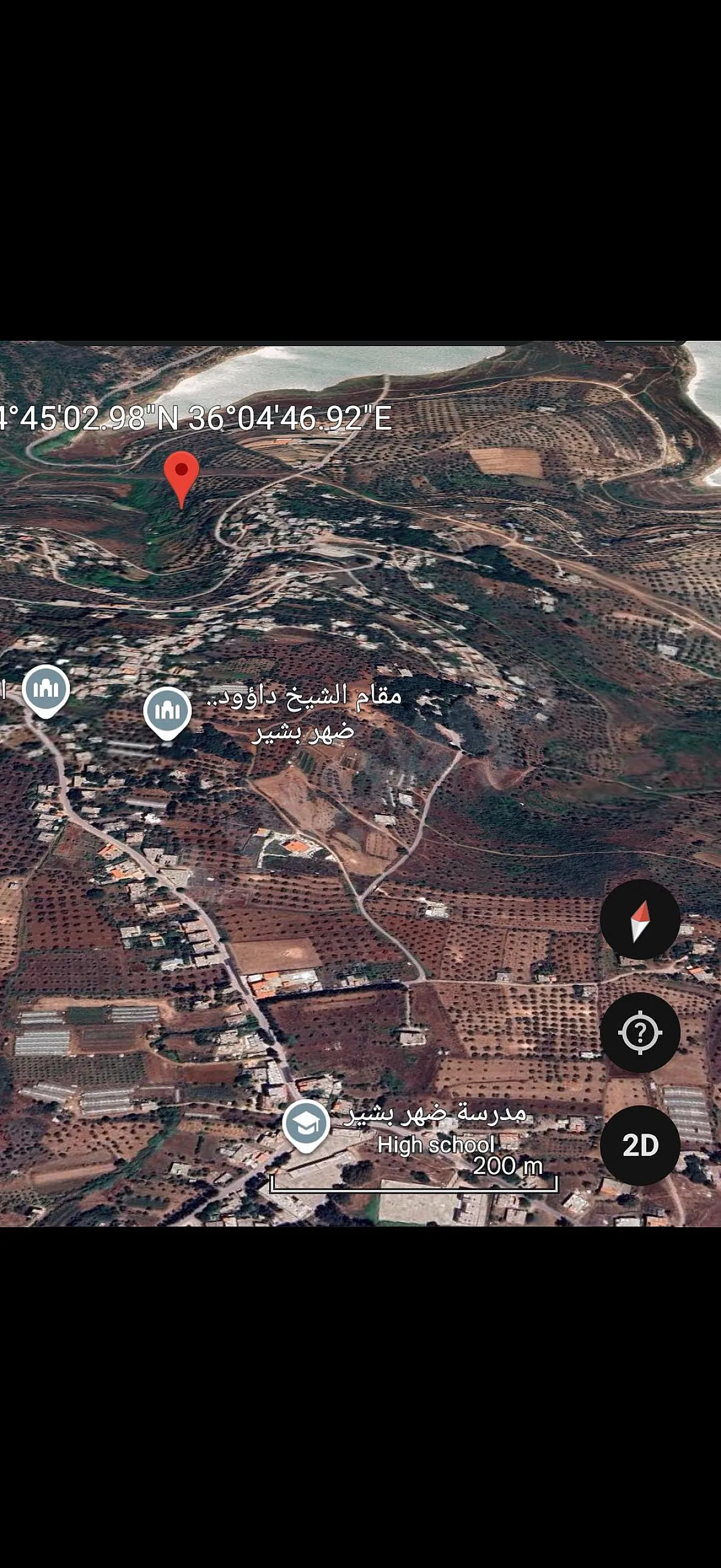The width and height of the screenshot is (721, 1568).
Task: Tap the compass to reset north
Action: coord(640,919)
